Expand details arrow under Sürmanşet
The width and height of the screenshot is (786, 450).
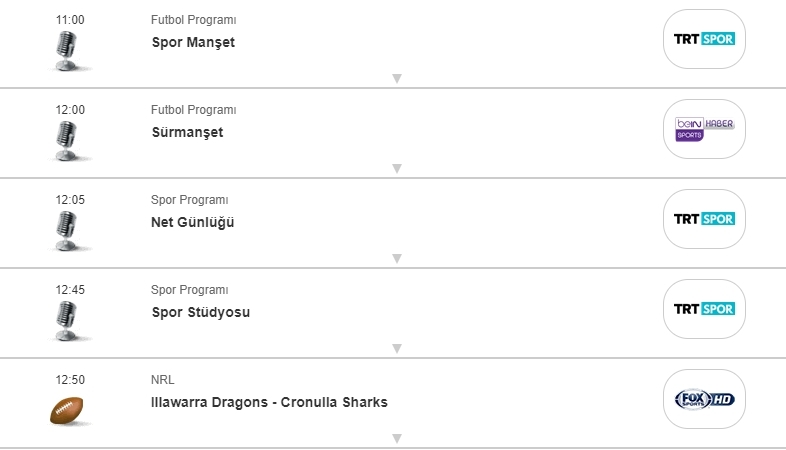(x=396, y=168)
